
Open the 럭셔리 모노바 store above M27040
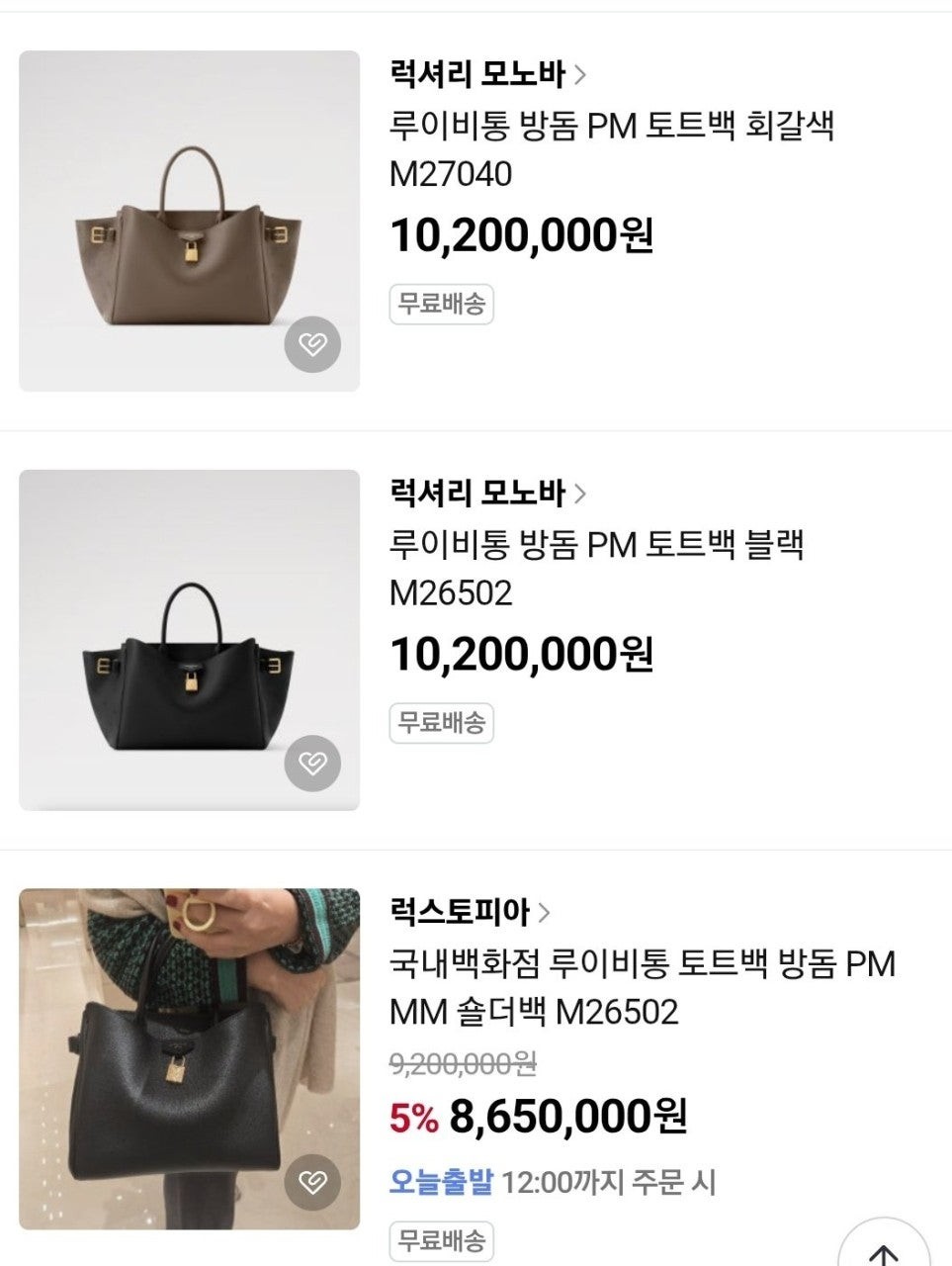[487, 74]
